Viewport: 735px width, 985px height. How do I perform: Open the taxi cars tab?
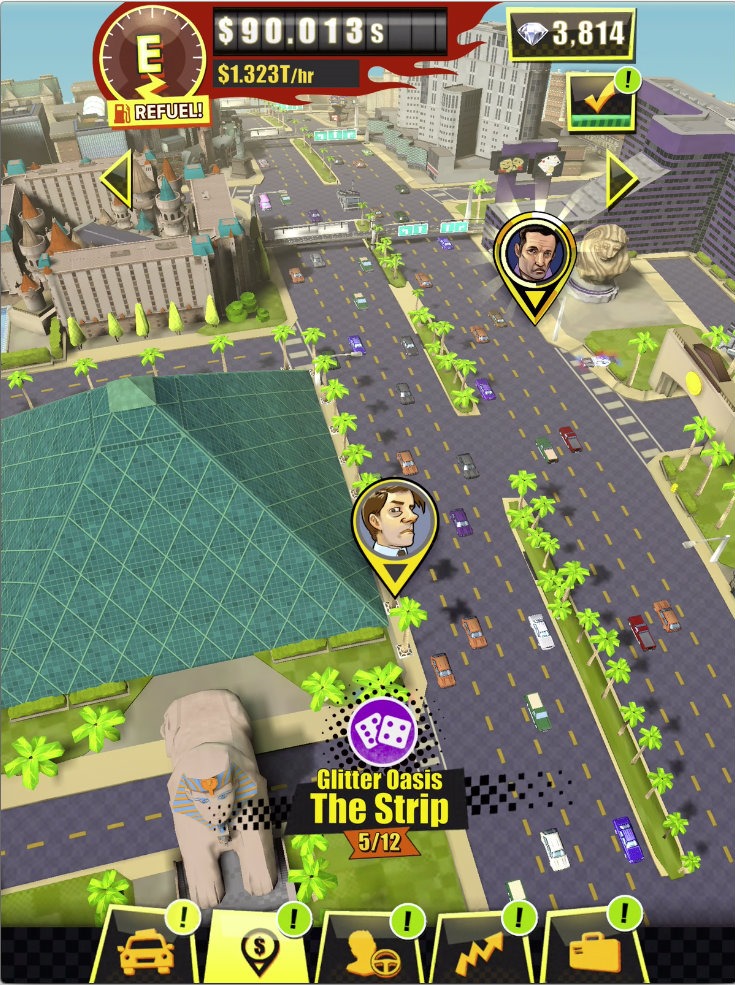[x=146, y=954]
